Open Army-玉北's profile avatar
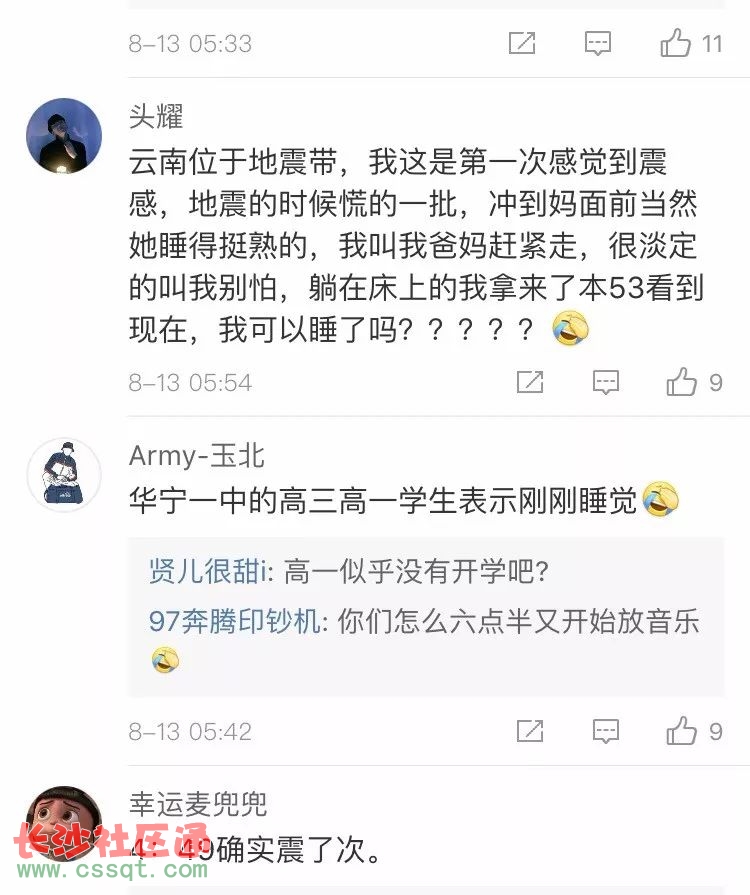The width and height of the screenshot is (750, 895). (x=64, y=475)
